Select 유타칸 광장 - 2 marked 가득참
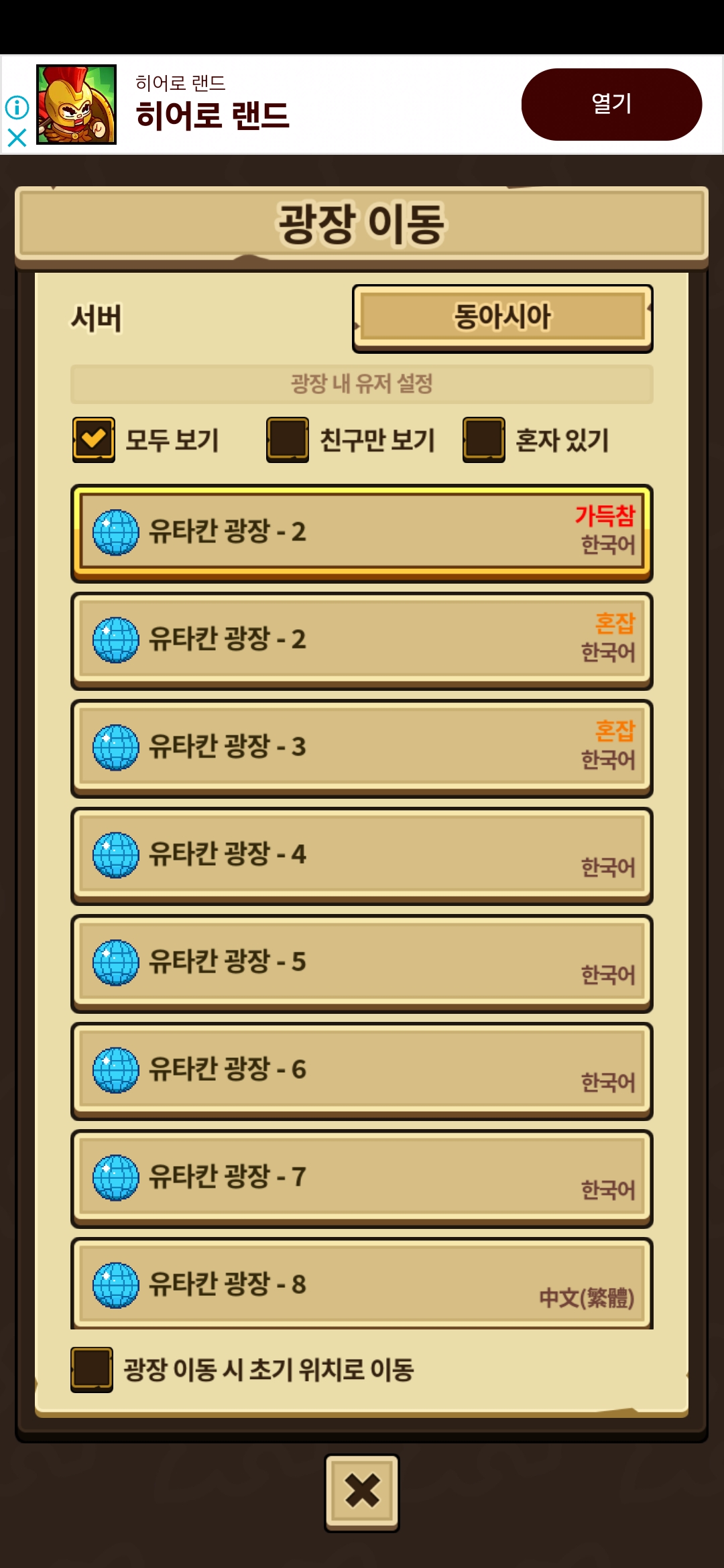 (x=362, y=532)
